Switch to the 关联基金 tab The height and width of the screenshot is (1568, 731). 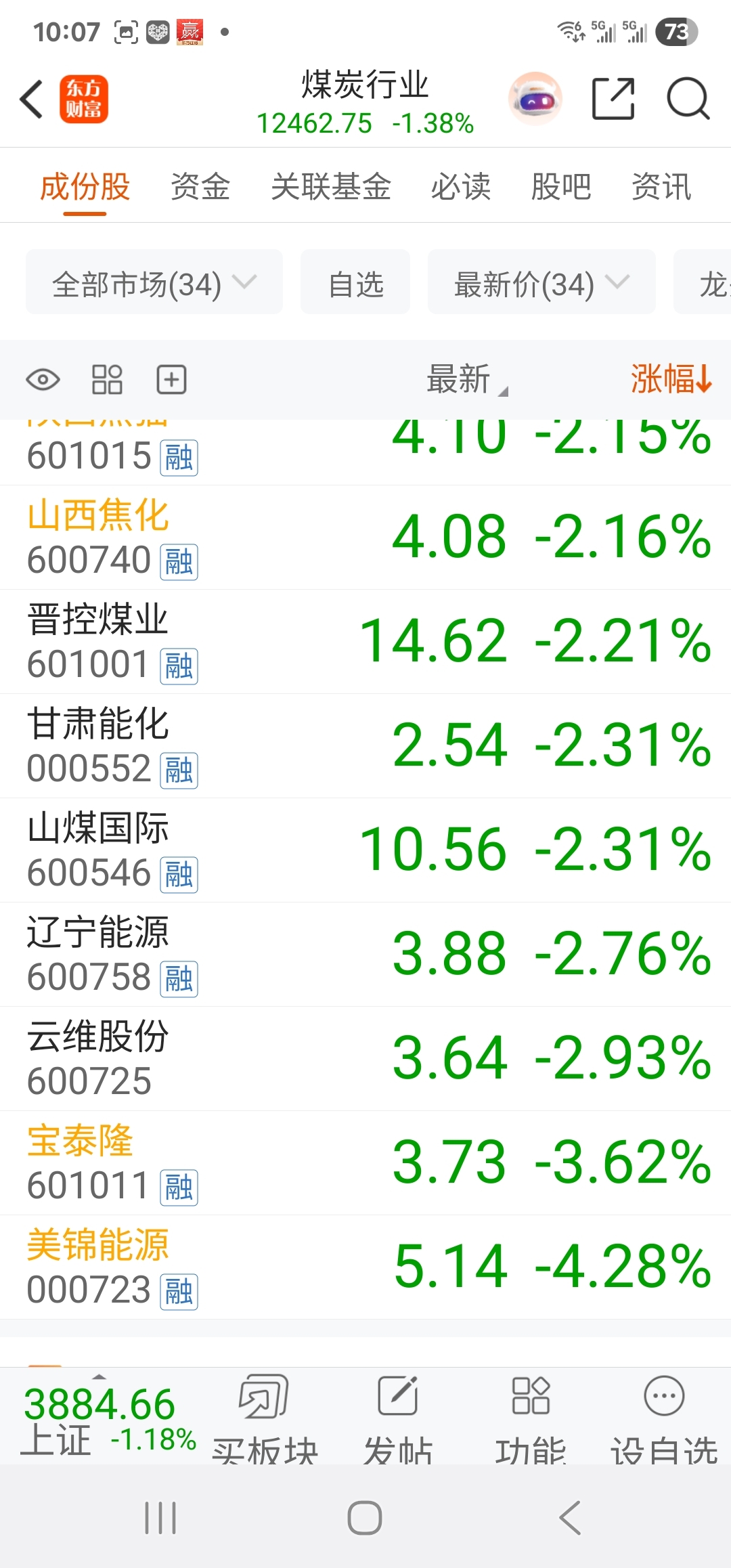point(331,187)
